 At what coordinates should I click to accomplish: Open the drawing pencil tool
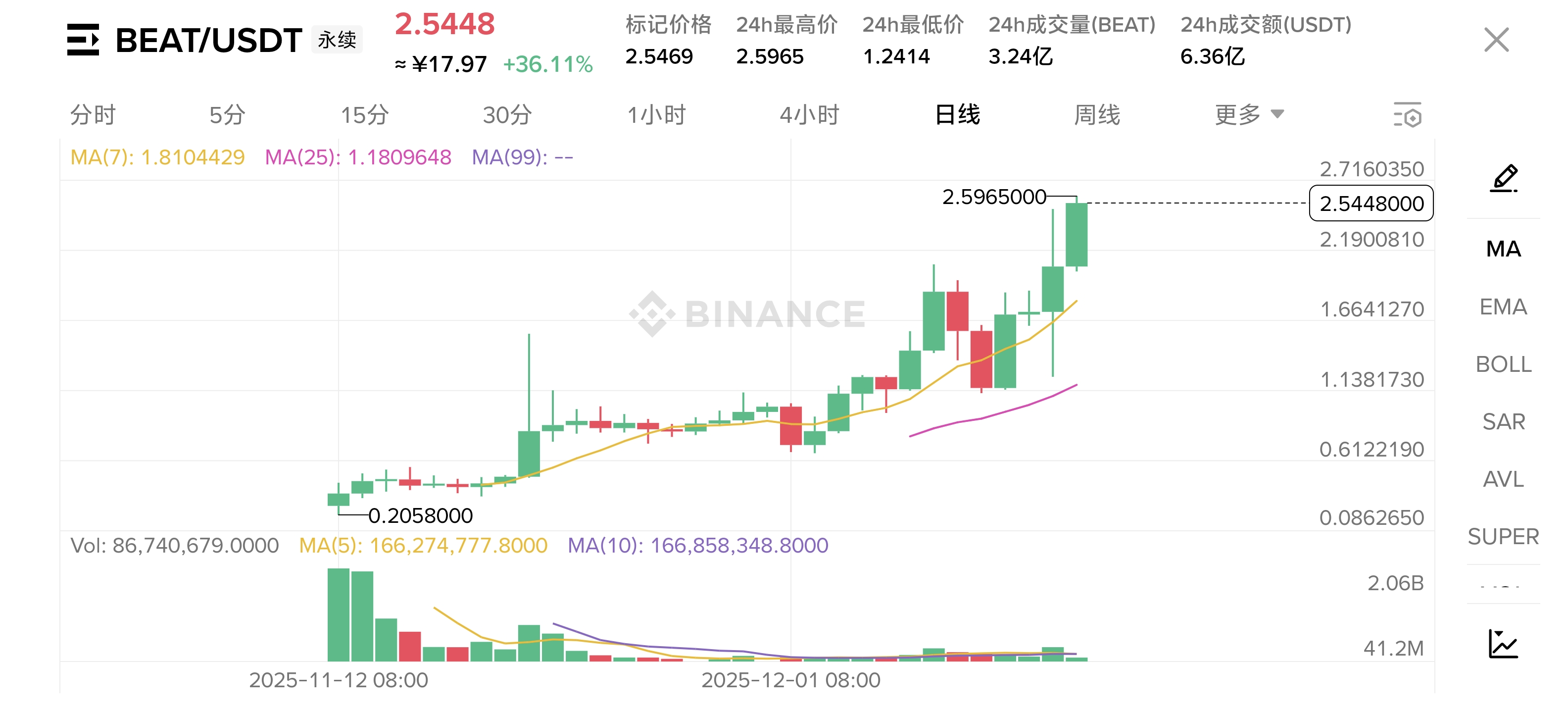tap(1504, 178)
